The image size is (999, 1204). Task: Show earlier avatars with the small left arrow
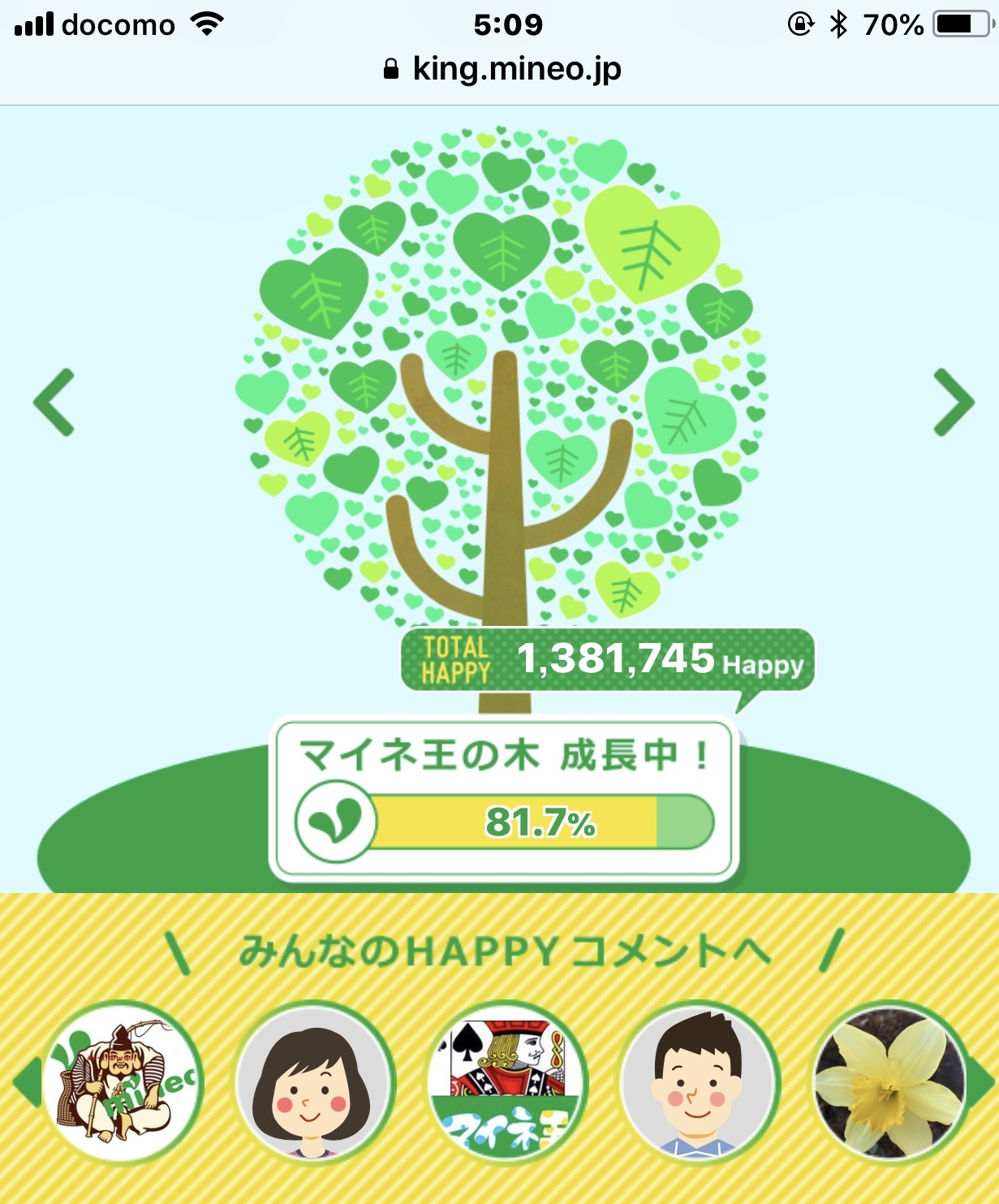pyautogui.click(x=26, y=1083)
